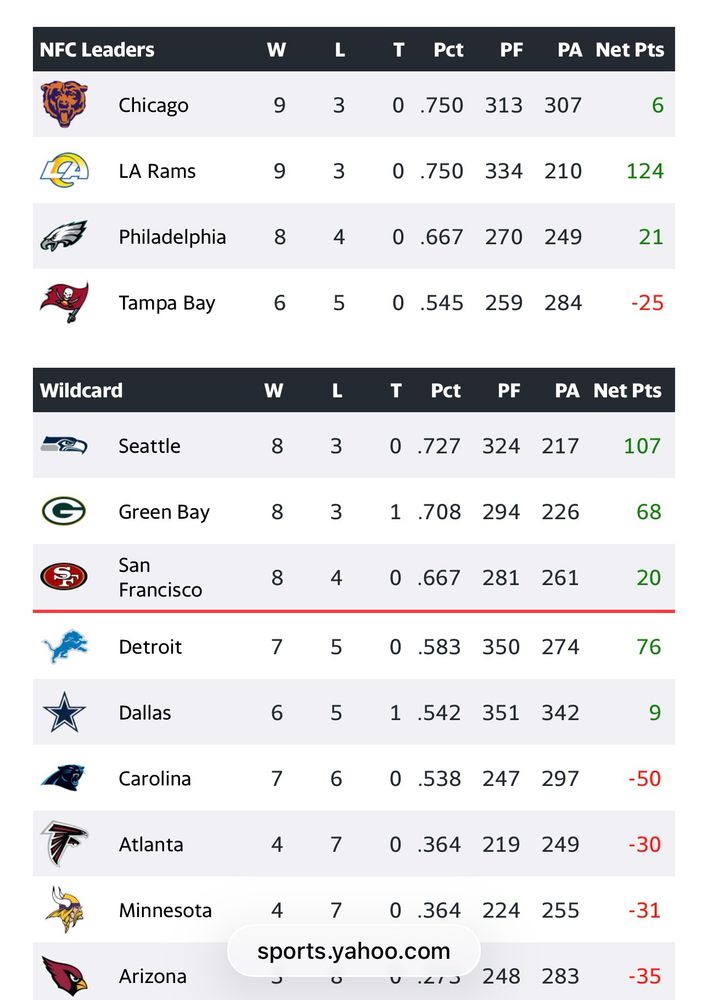Tap Dallas in the Wildcard standings

coord(145,712)
